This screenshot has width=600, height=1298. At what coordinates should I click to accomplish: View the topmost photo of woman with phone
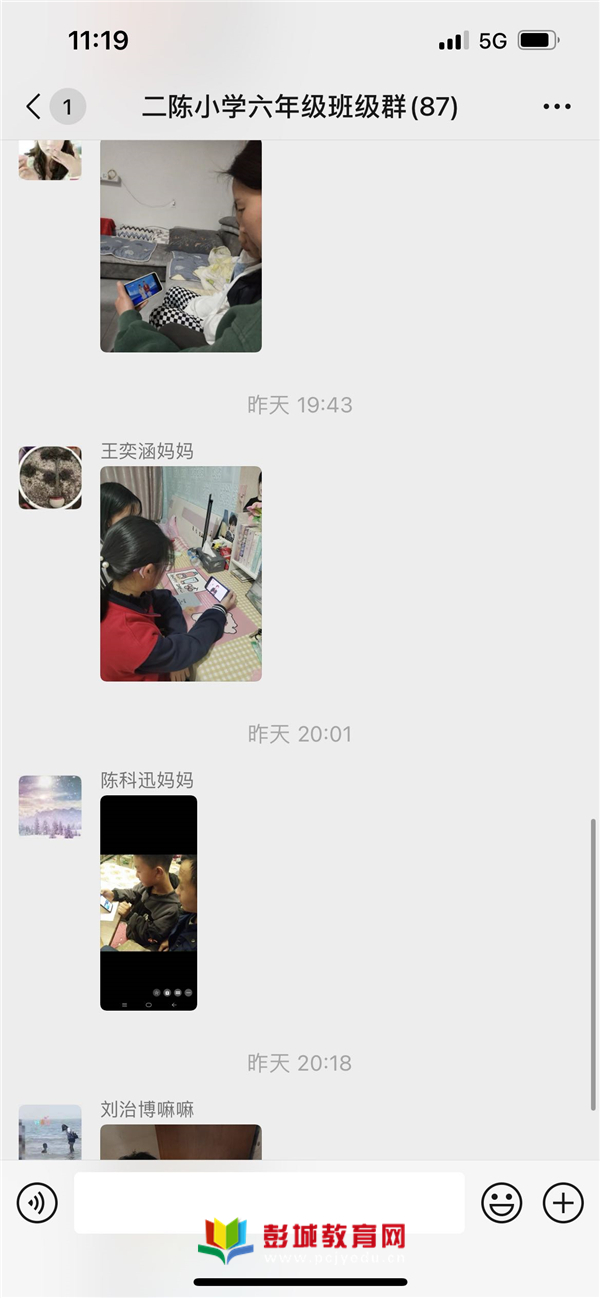(181, 245)
